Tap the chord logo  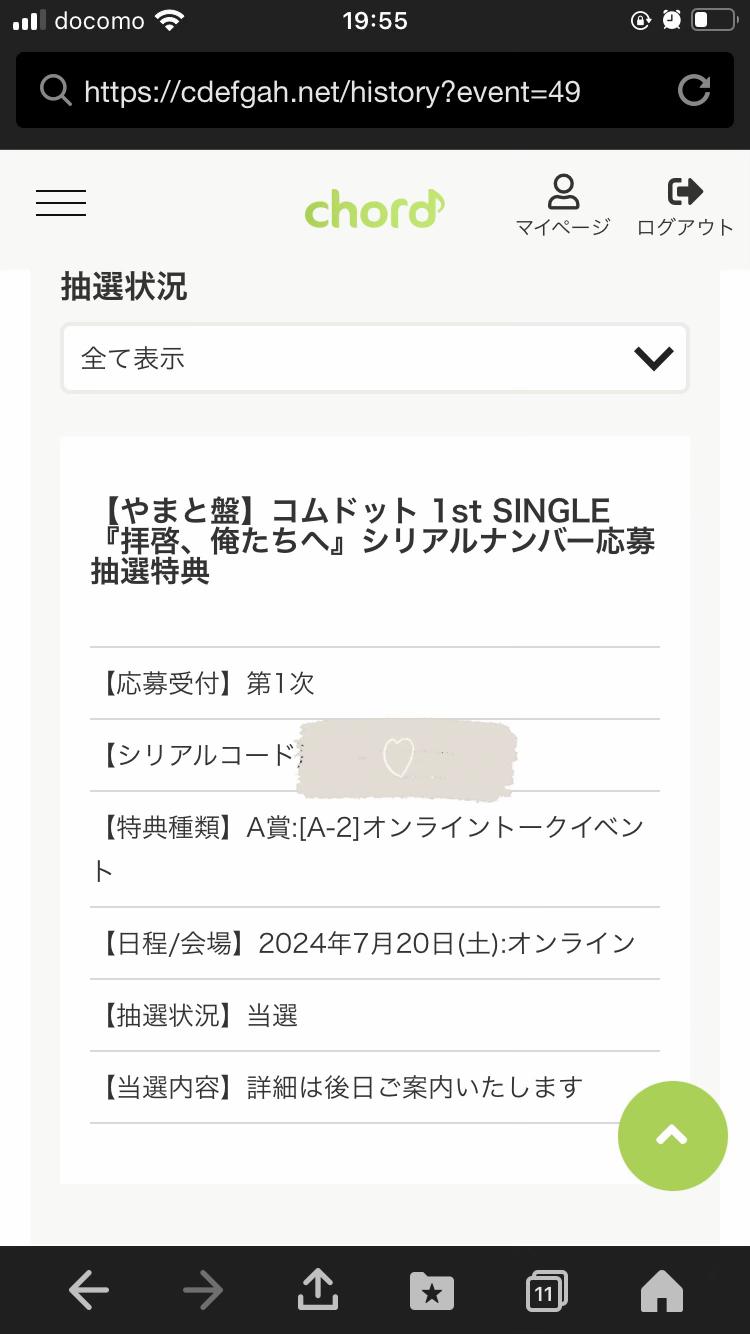click(374, 210)
